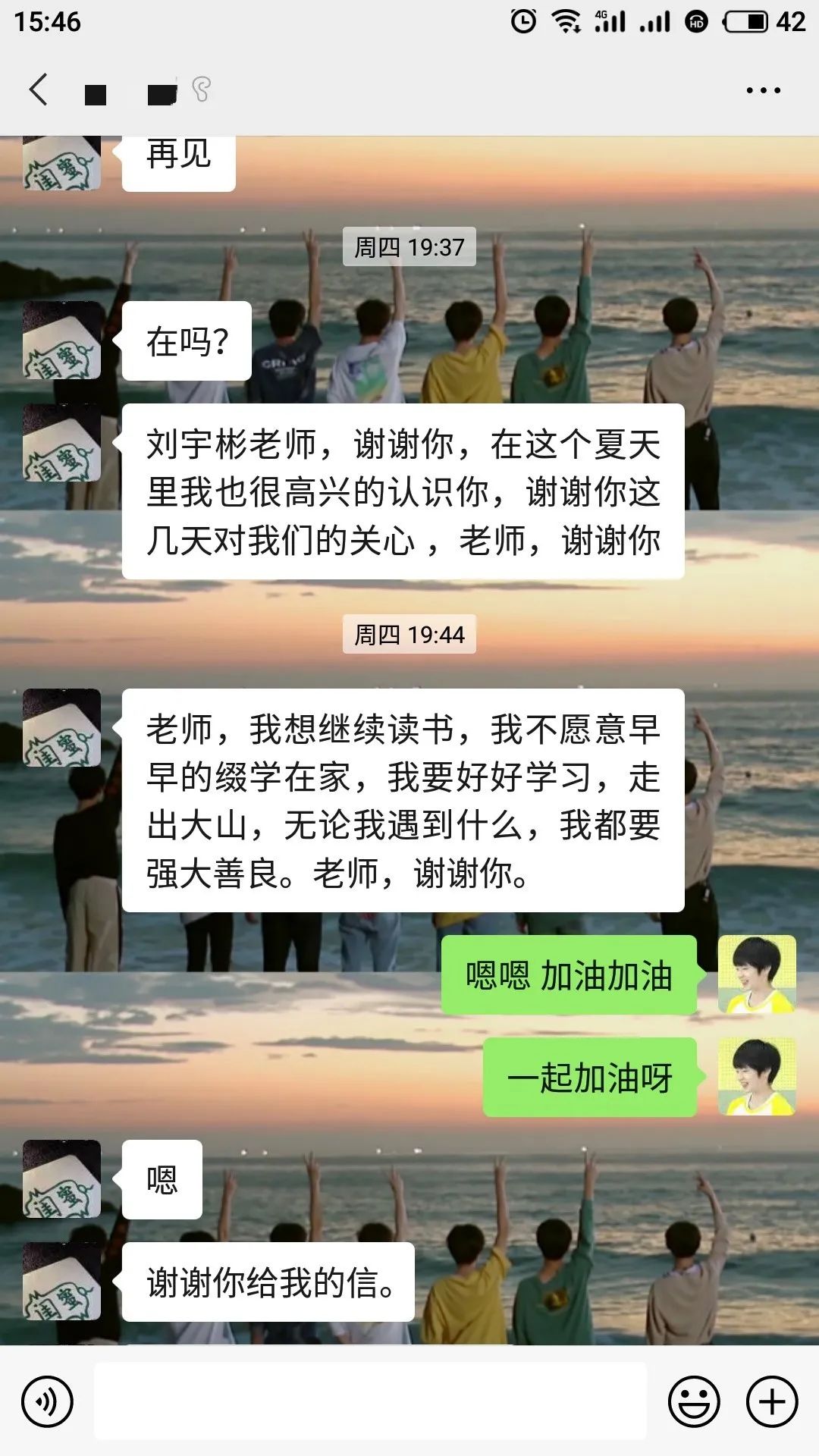Tap my avatar beside "嗯嗯 加油加油"

pos(757,974)
